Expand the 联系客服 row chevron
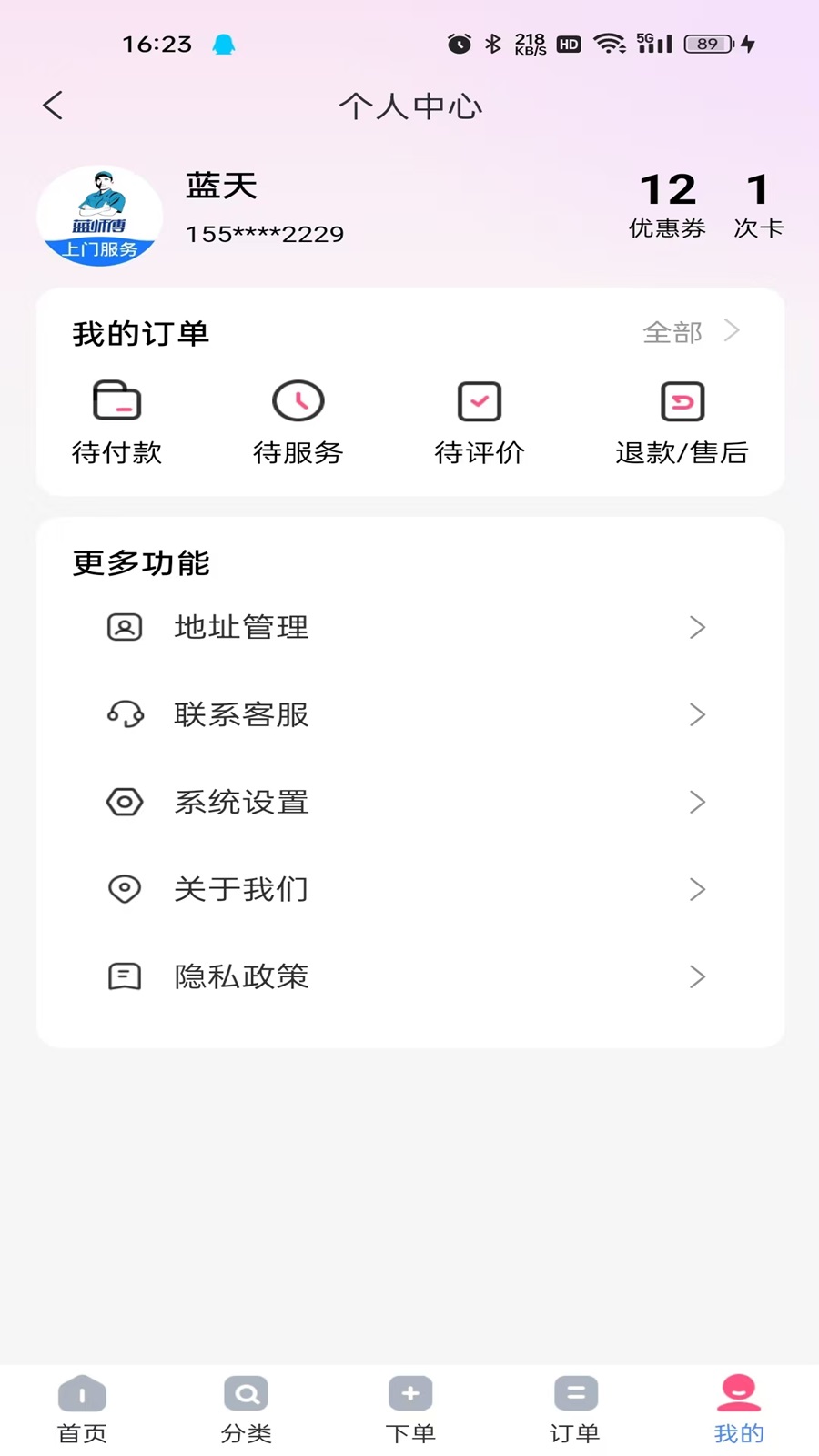 coord(697,714)
